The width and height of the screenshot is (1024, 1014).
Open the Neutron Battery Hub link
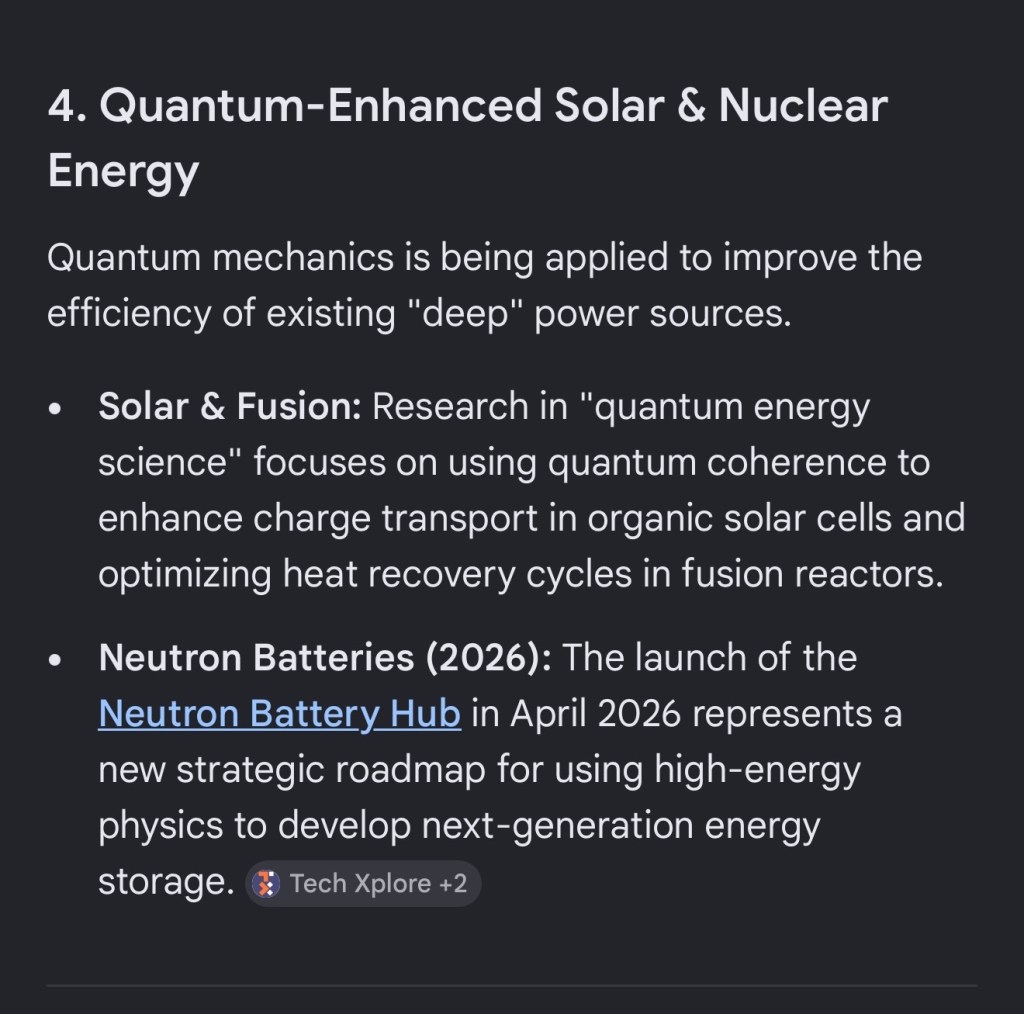point(279,714)
